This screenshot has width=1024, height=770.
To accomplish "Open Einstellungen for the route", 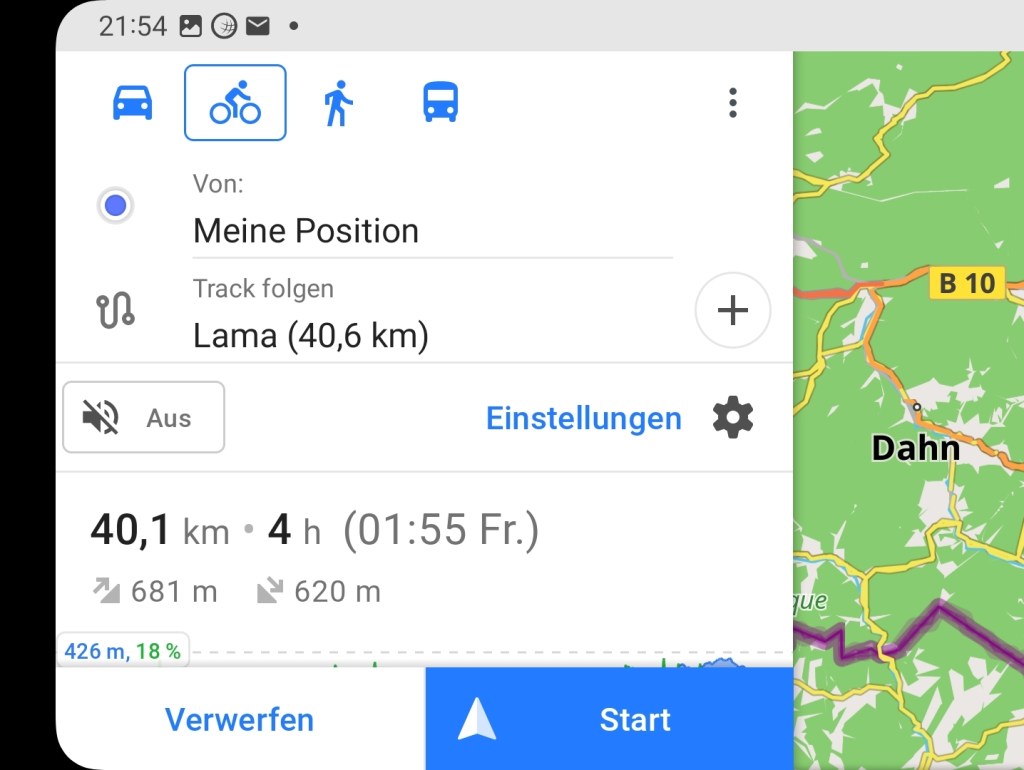I will (583, 418).
